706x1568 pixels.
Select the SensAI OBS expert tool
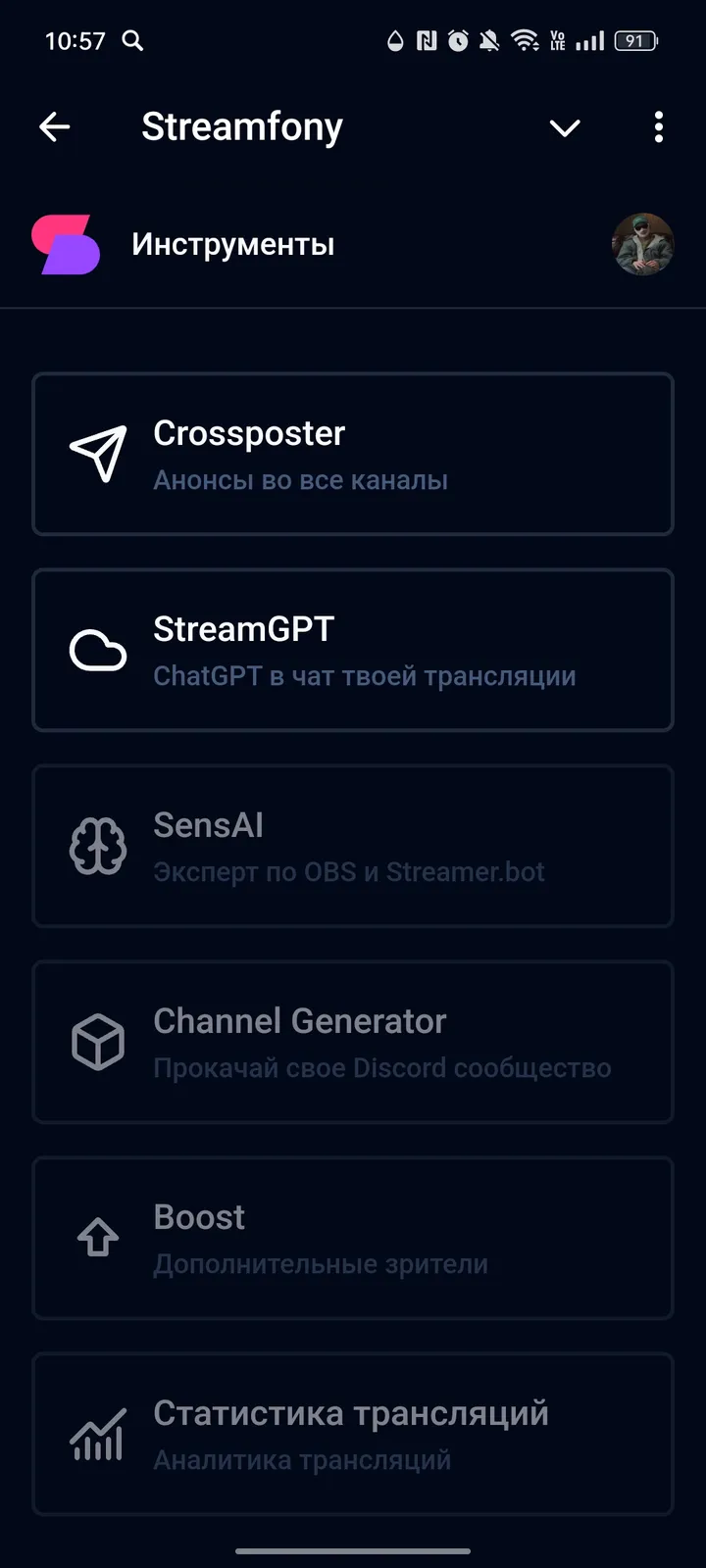click(353, 846)
